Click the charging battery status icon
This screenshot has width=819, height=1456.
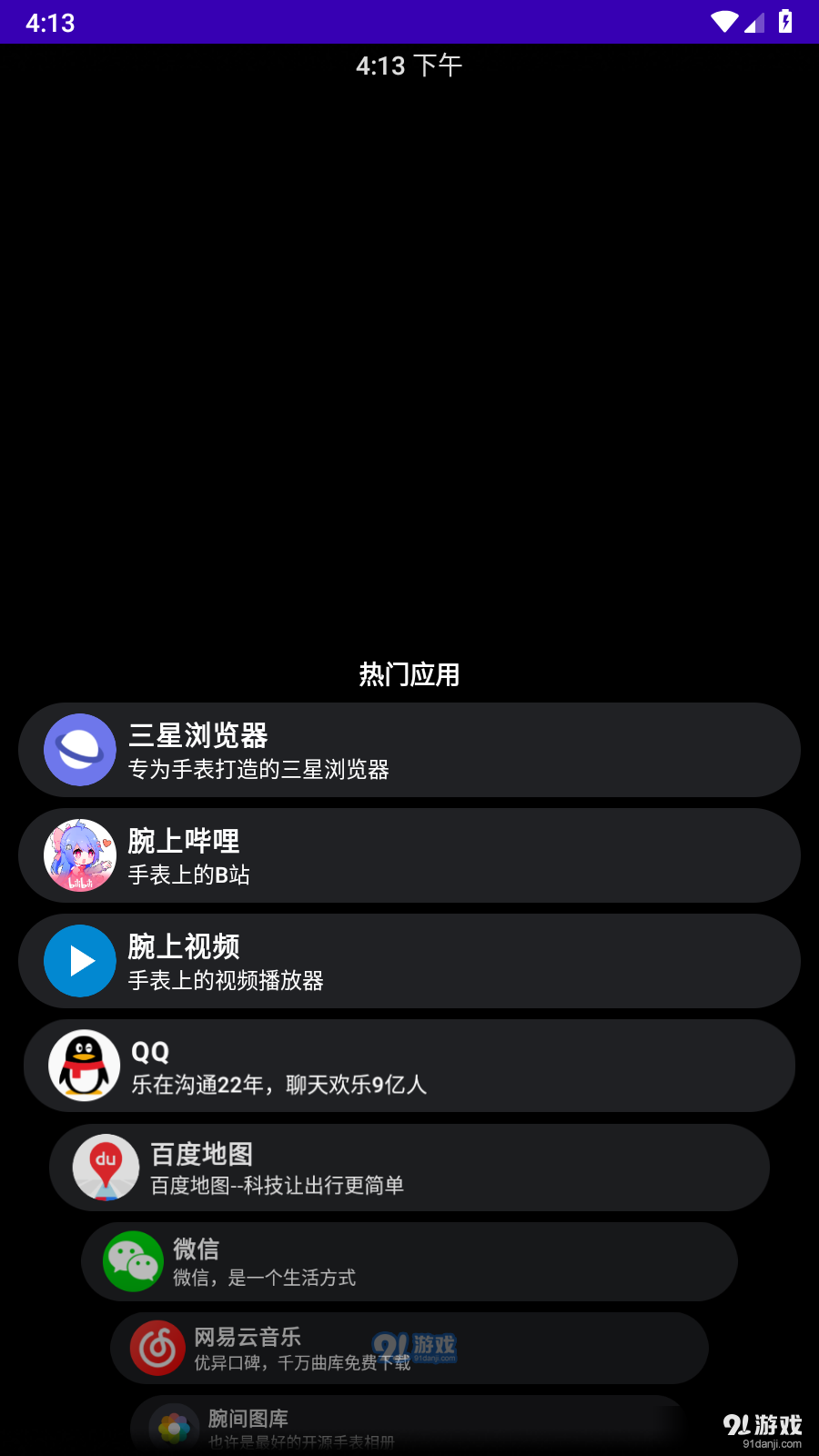pos(786,22)
